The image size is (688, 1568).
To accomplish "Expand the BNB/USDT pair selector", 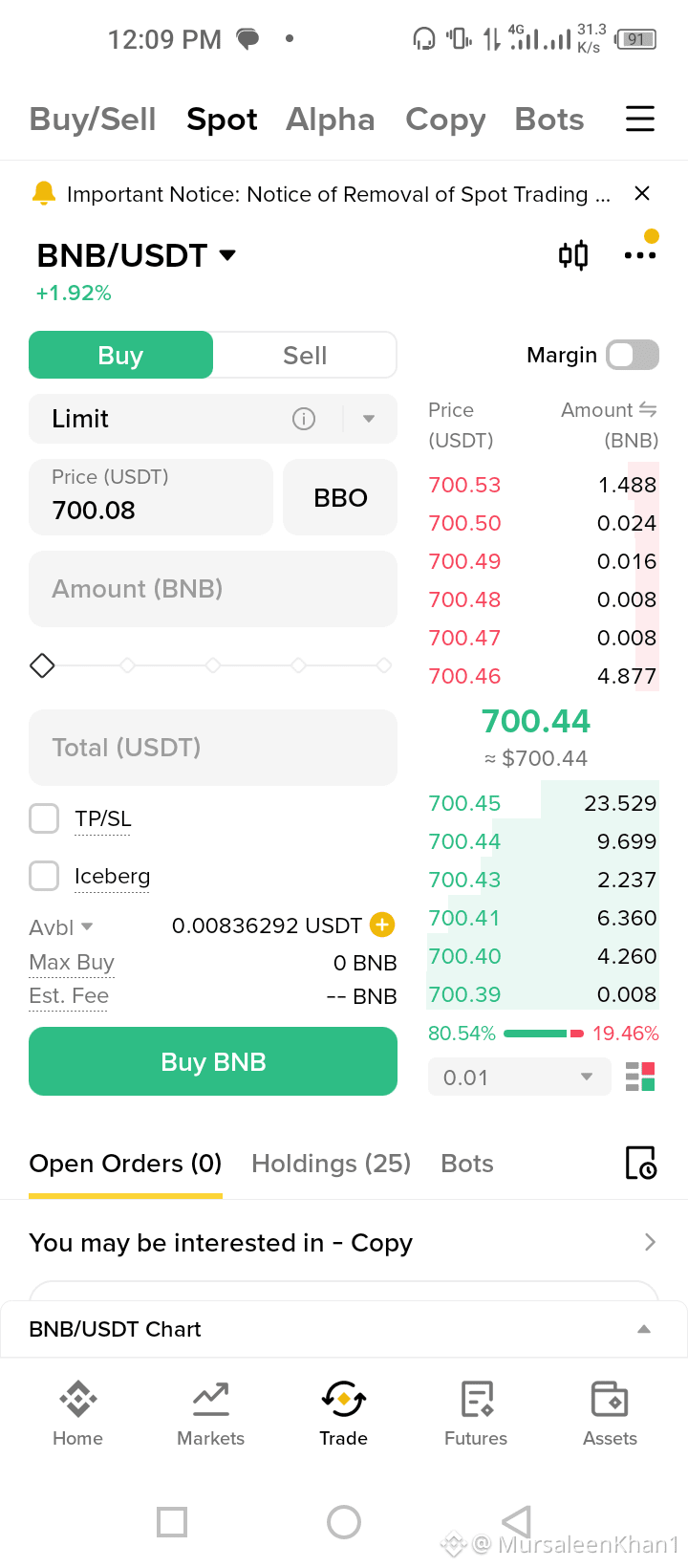I will pos(137,255).
